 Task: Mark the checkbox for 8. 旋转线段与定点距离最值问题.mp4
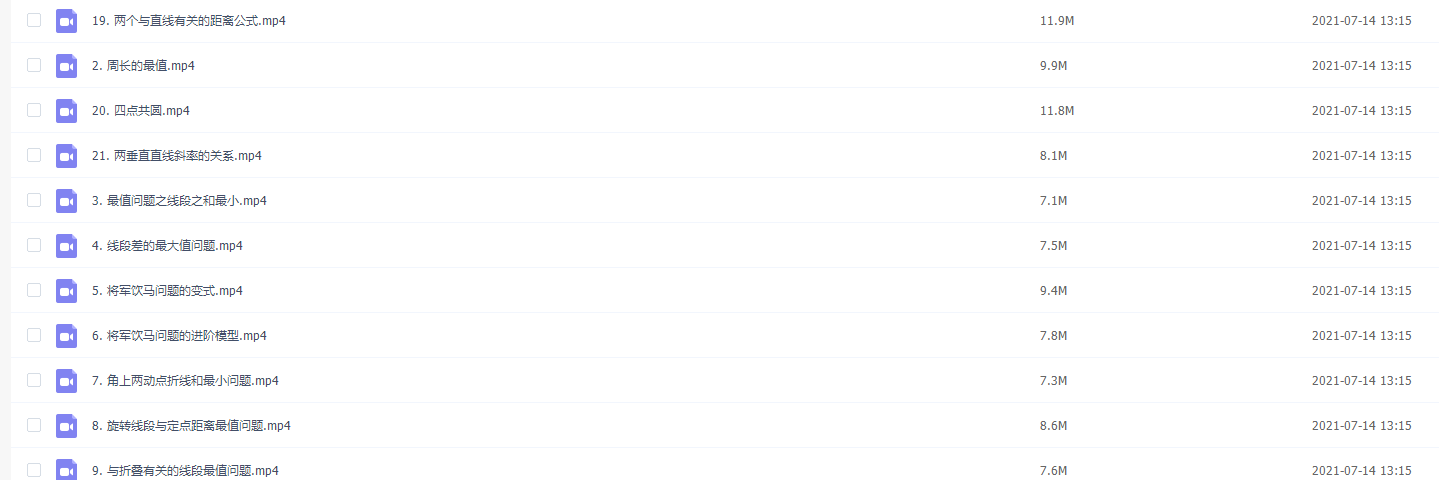[x=34, y=425]
